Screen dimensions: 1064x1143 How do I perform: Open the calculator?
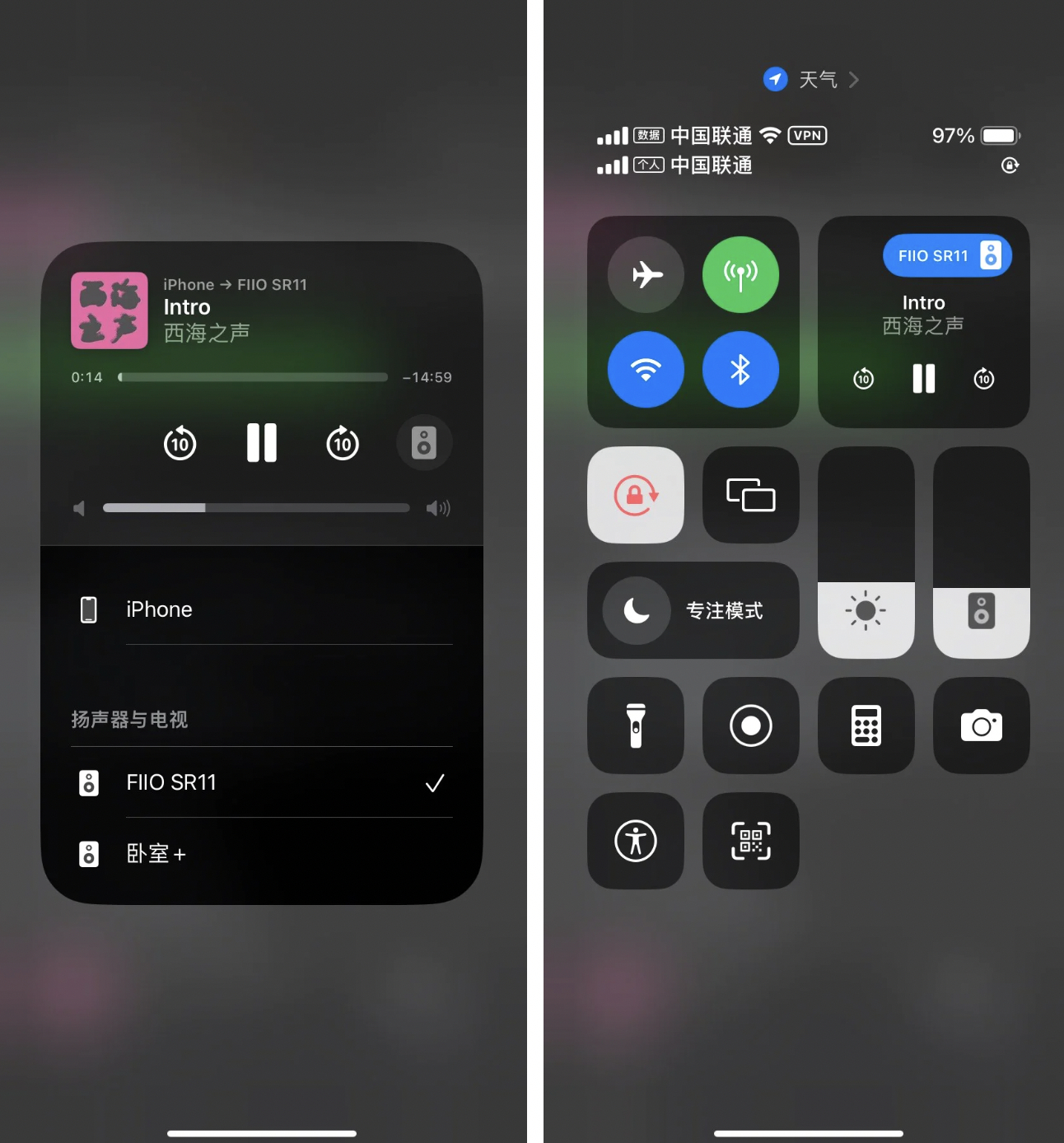(866, 725)
